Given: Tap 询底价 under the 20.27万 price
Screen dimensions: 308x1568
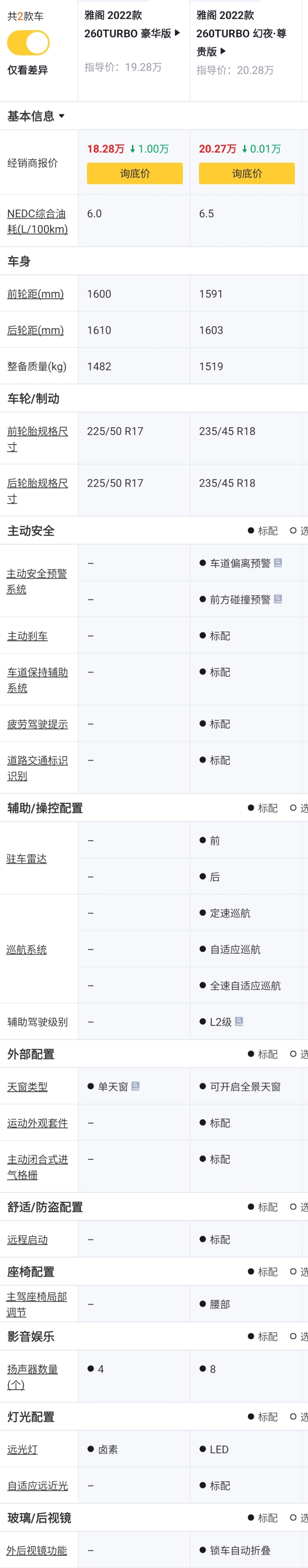Looking at the screenshot, I should (x=247, y=174).
